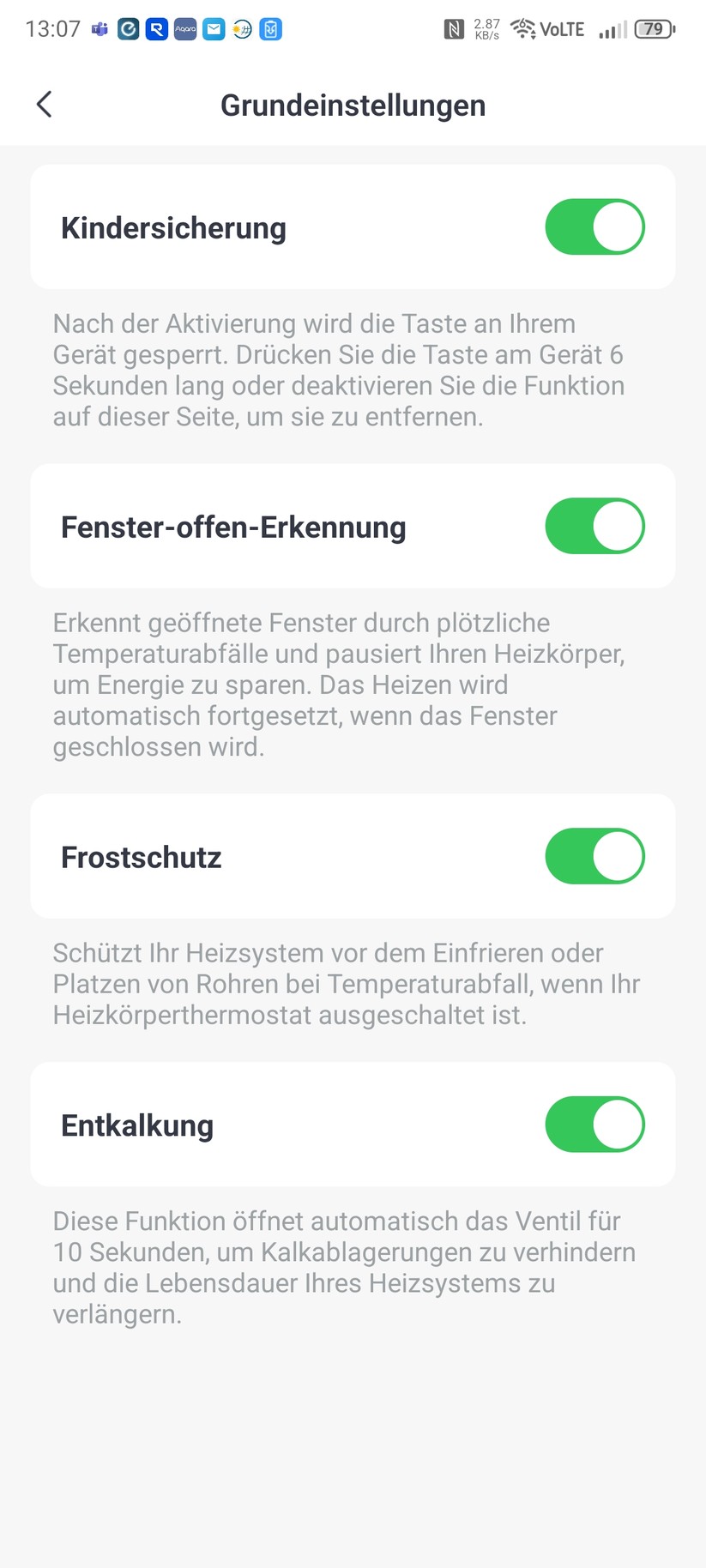The image size is (706, 1568).
Task: Select the Kindersicherung label text
Action: [x=172, y=227]
